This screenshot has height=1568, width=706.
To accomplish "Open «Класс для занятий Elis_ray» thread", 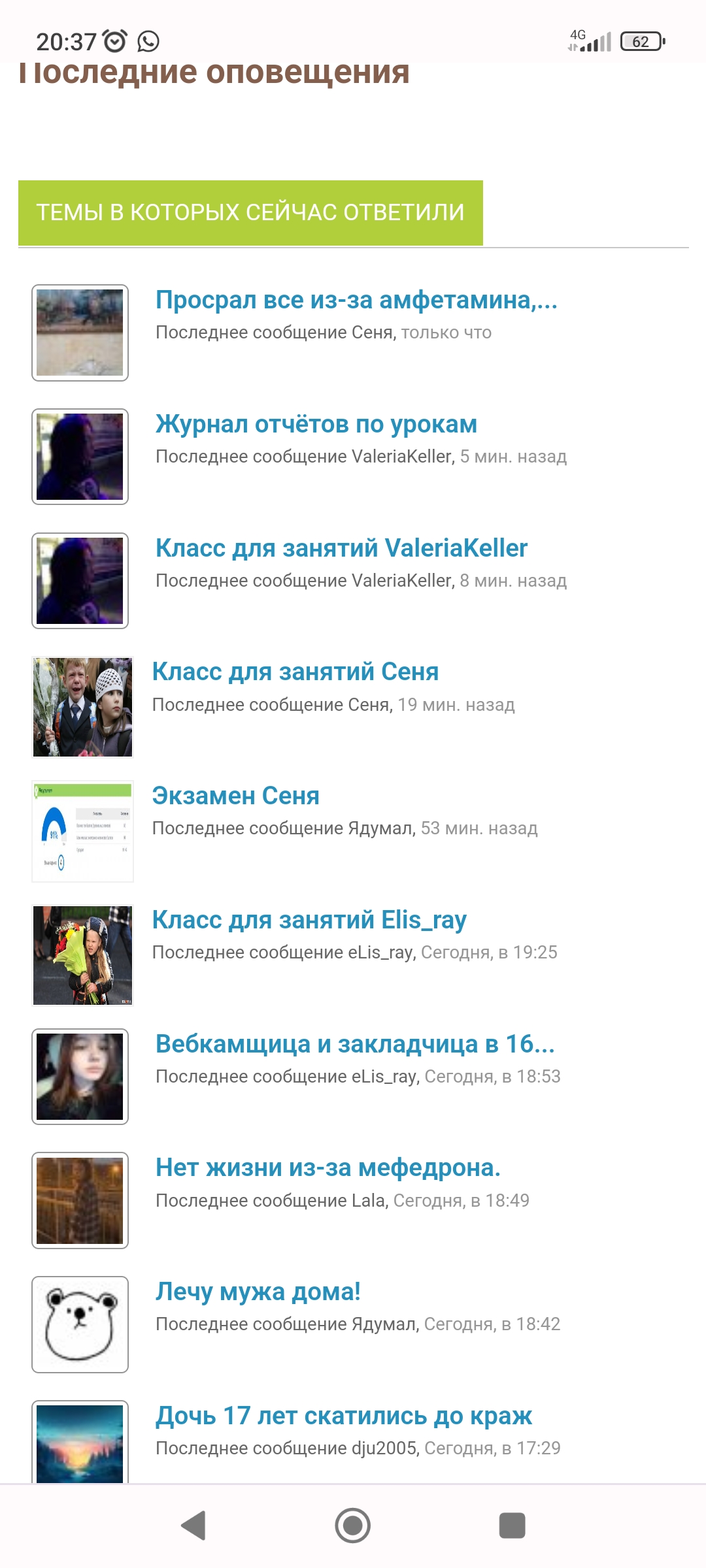I will pyautogui.click(x=309, y=920).
